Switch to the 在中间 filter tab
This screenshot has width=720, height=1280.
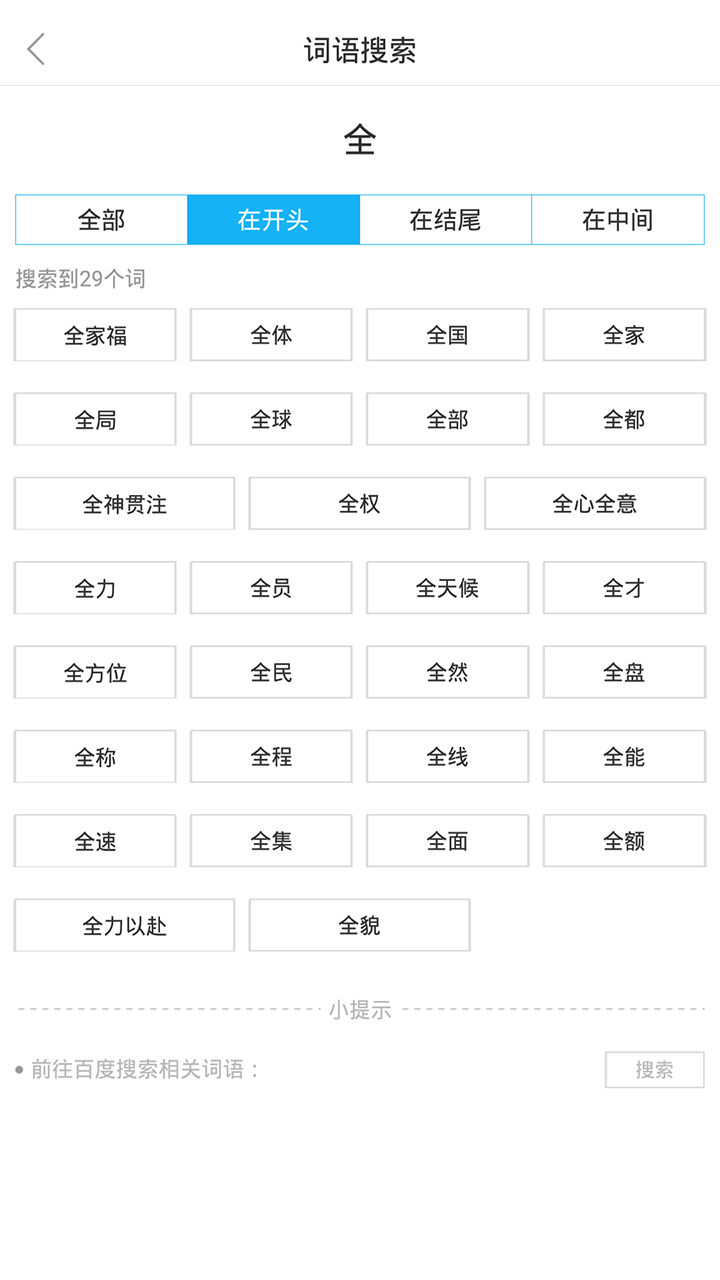(617, 219)
